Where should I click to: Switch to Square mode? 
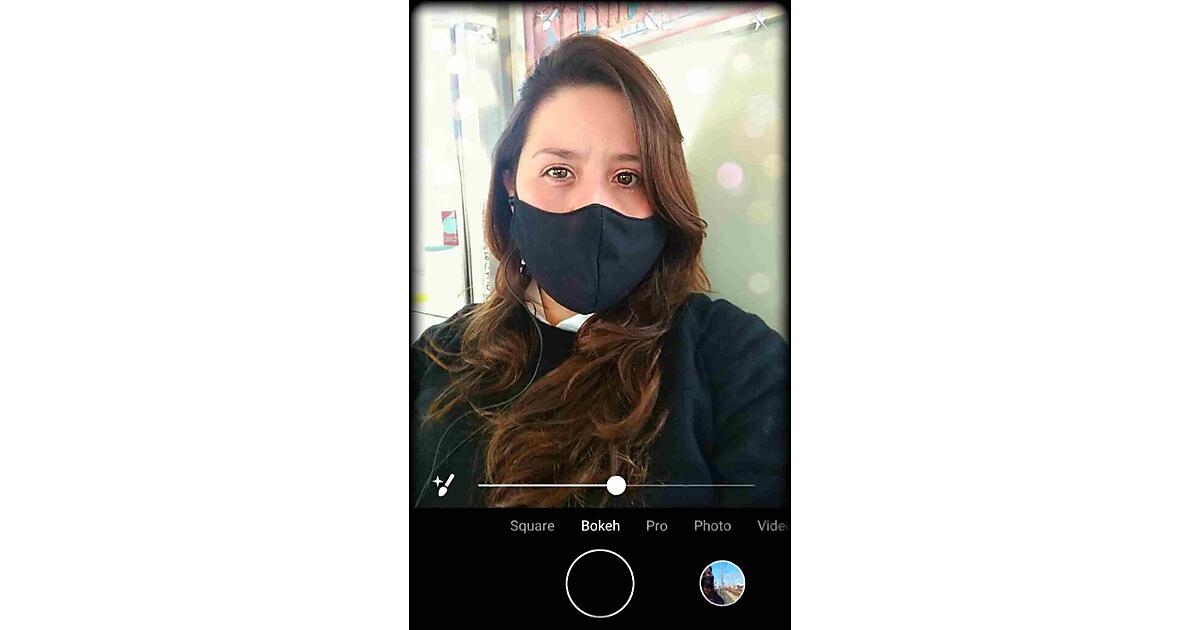[x=532, y=526]
